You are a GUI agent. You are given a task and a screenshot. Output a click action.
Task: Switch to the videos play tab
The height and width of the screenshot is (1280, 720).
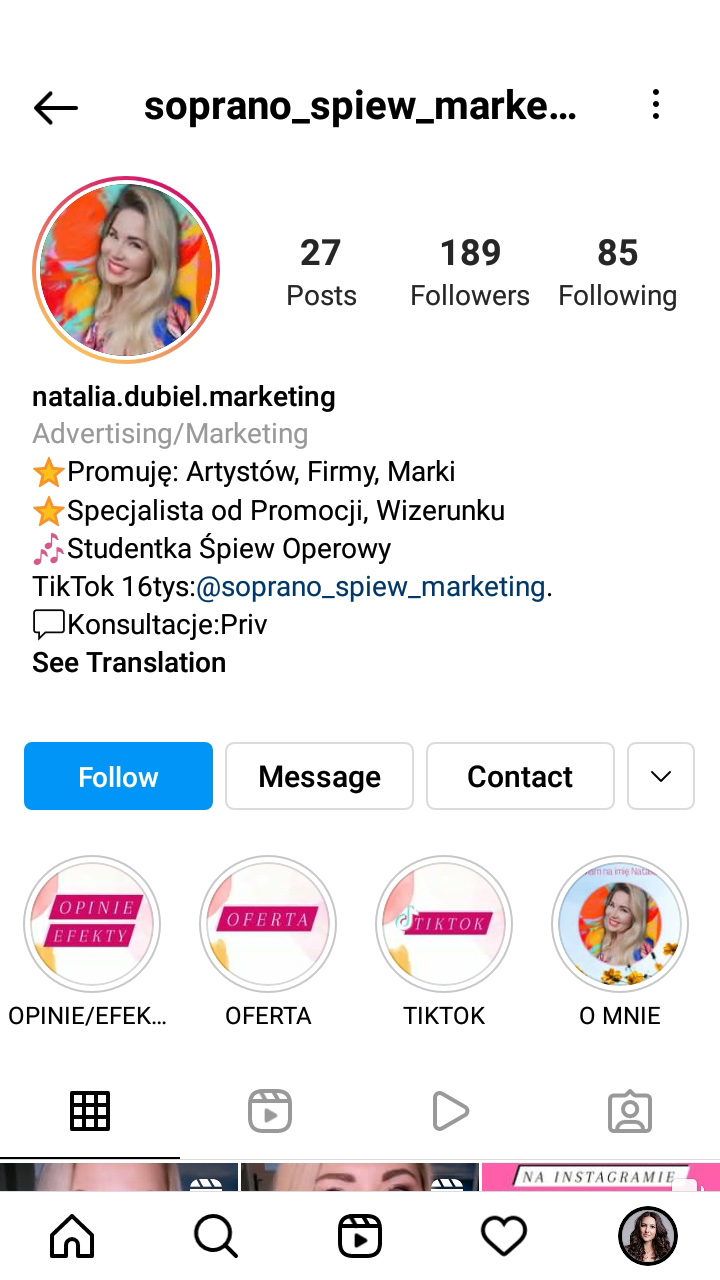click(x=450, y=1111)
